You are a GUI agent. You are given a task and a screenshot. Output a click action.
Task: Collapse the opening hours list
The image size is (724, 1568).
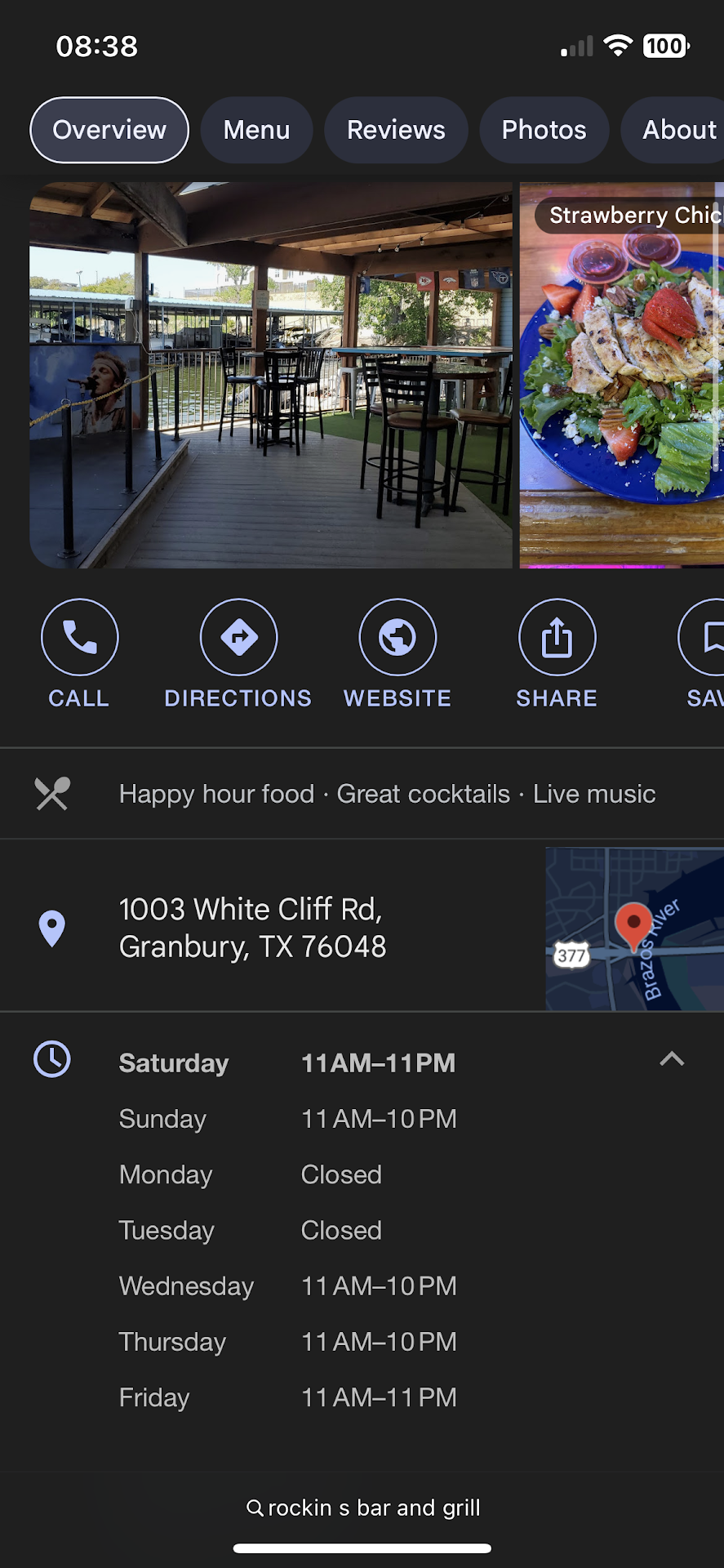click(x=671, y=1059)
